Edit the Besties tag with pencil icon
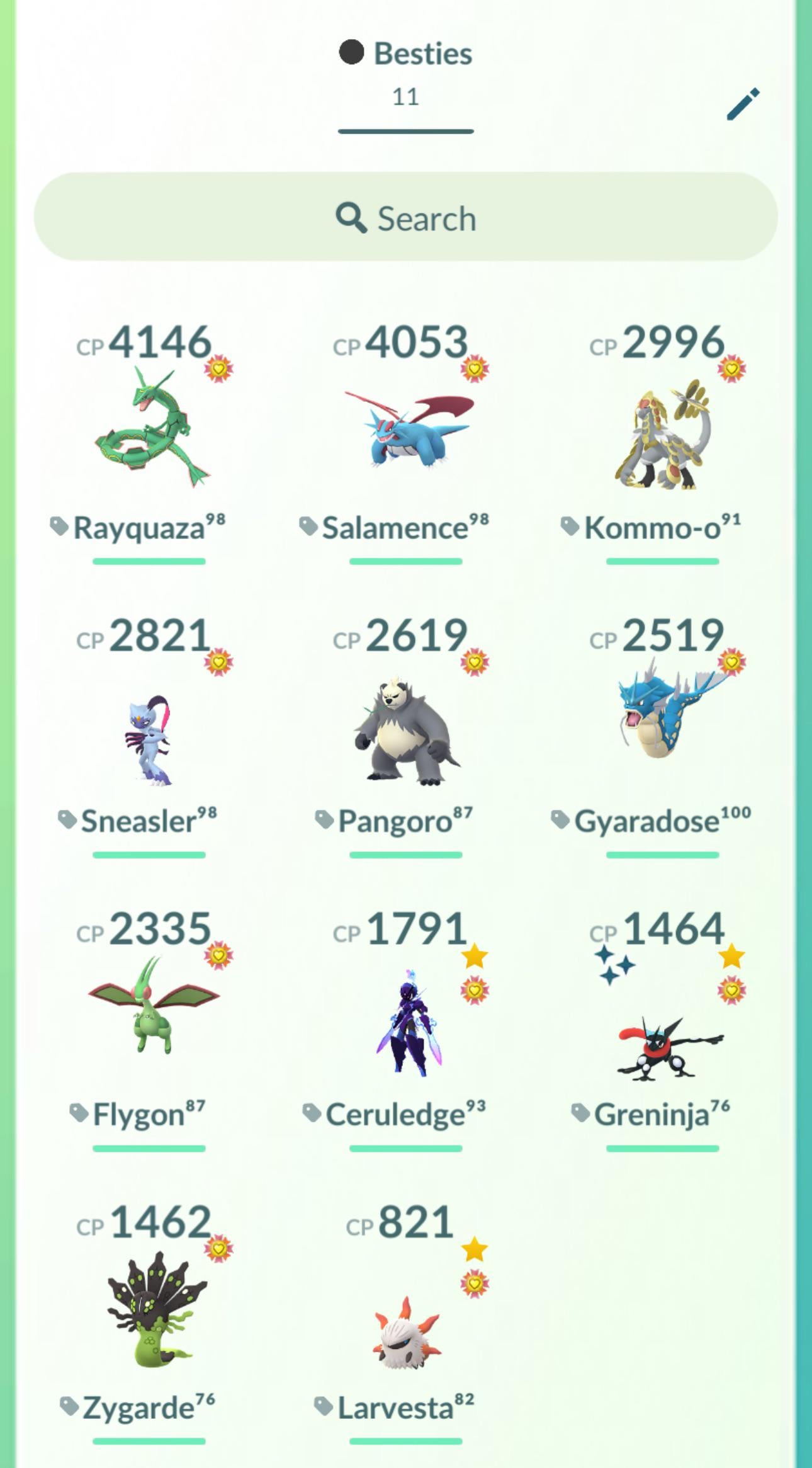The height and width of the screenshot is (1468, 812). [743, 104]
